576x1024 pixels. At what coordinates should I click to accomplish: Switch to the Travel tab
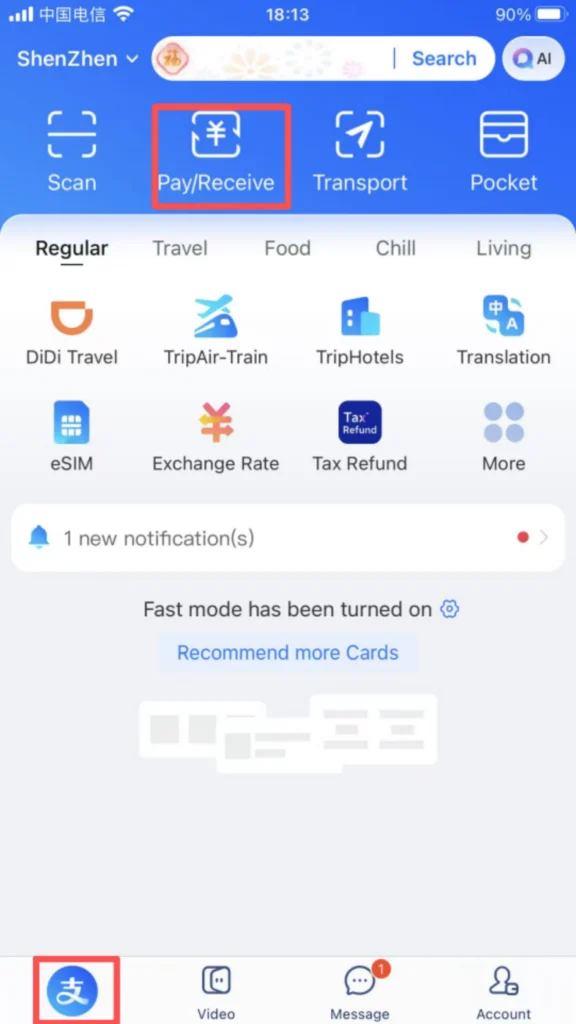pos(180,248)
